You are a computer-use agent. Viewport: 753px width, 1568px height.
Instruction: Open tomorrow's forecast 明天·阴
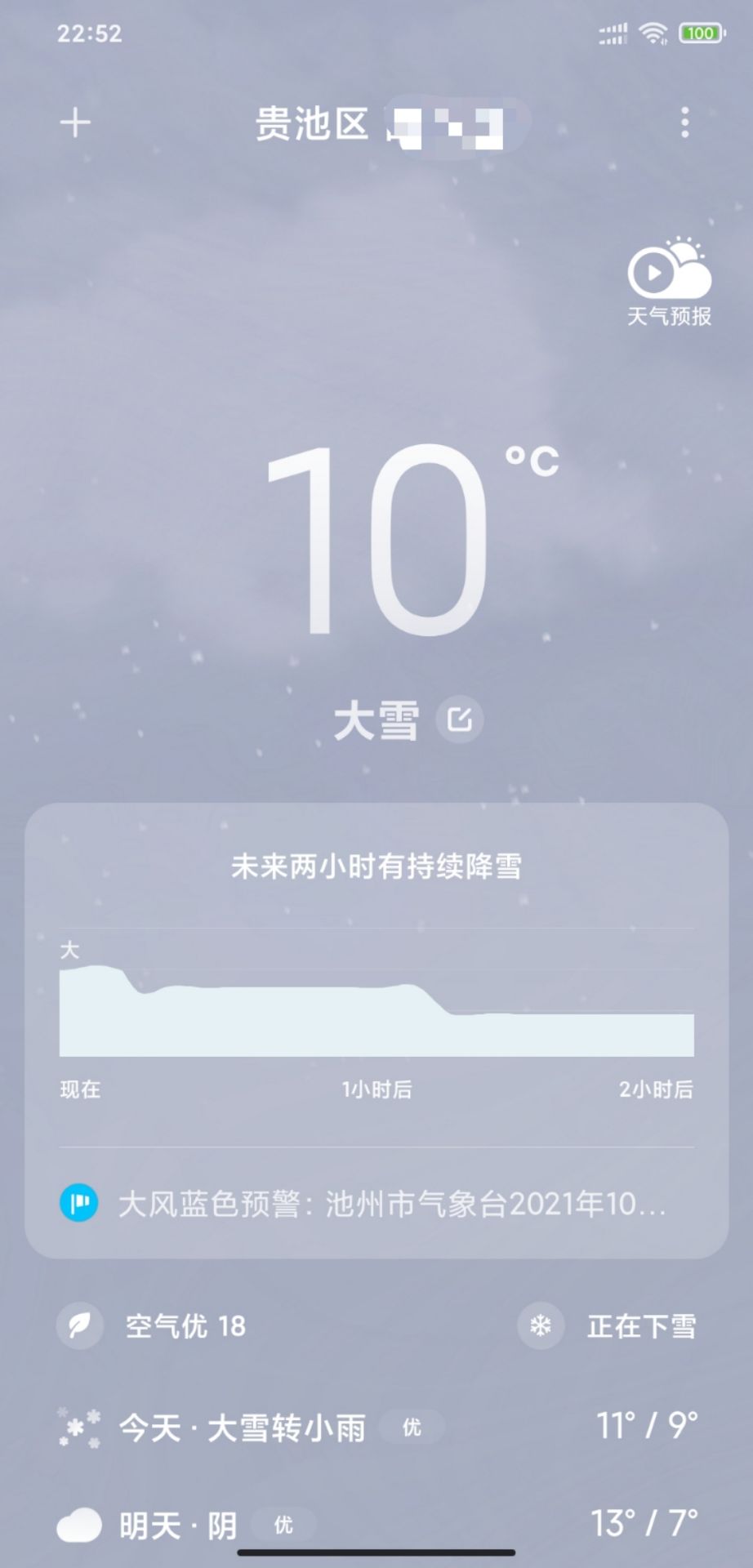click(x=376, y=1524)
